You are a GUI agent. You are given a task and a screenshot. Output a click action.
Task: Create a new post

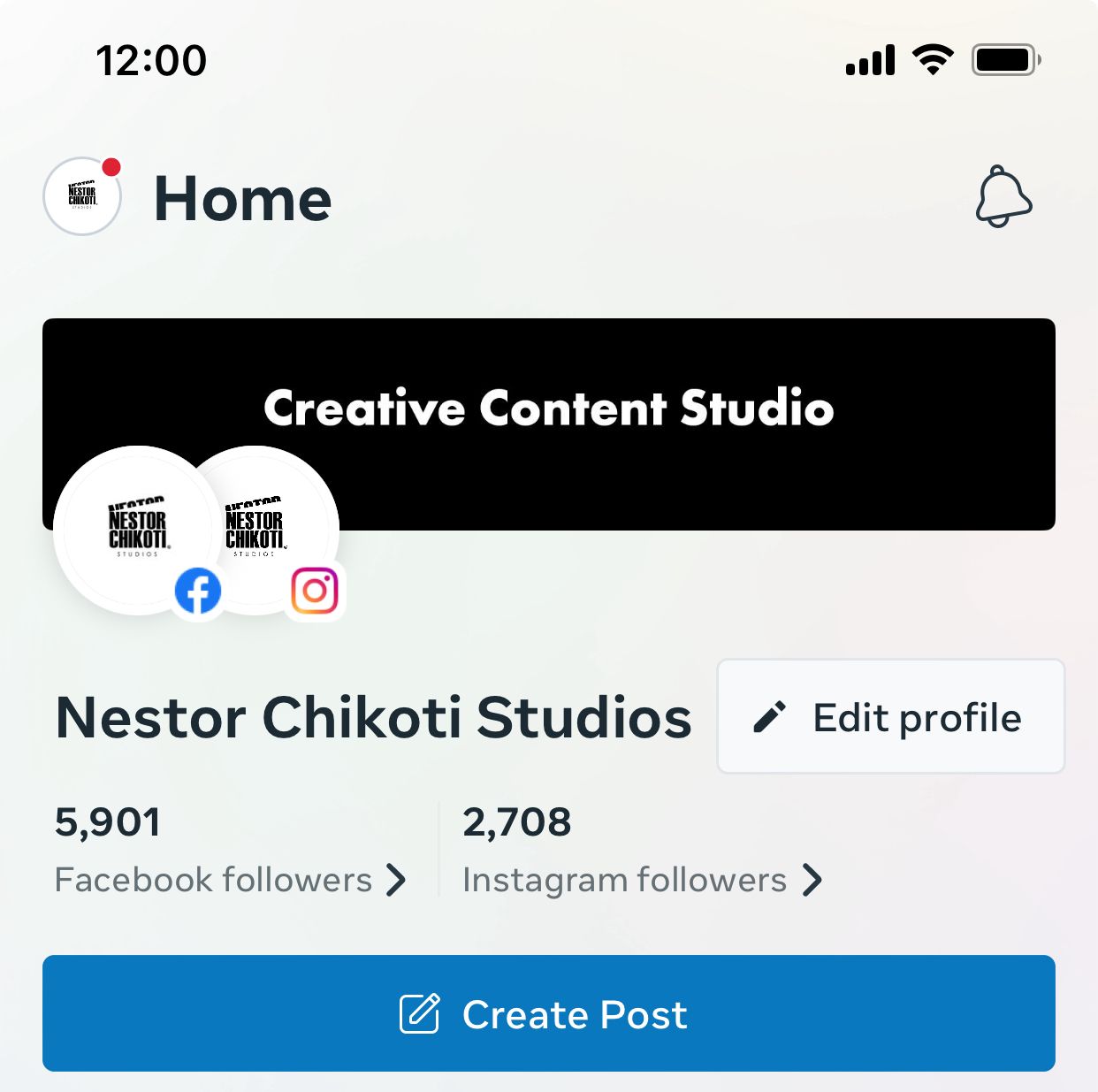548,1013
